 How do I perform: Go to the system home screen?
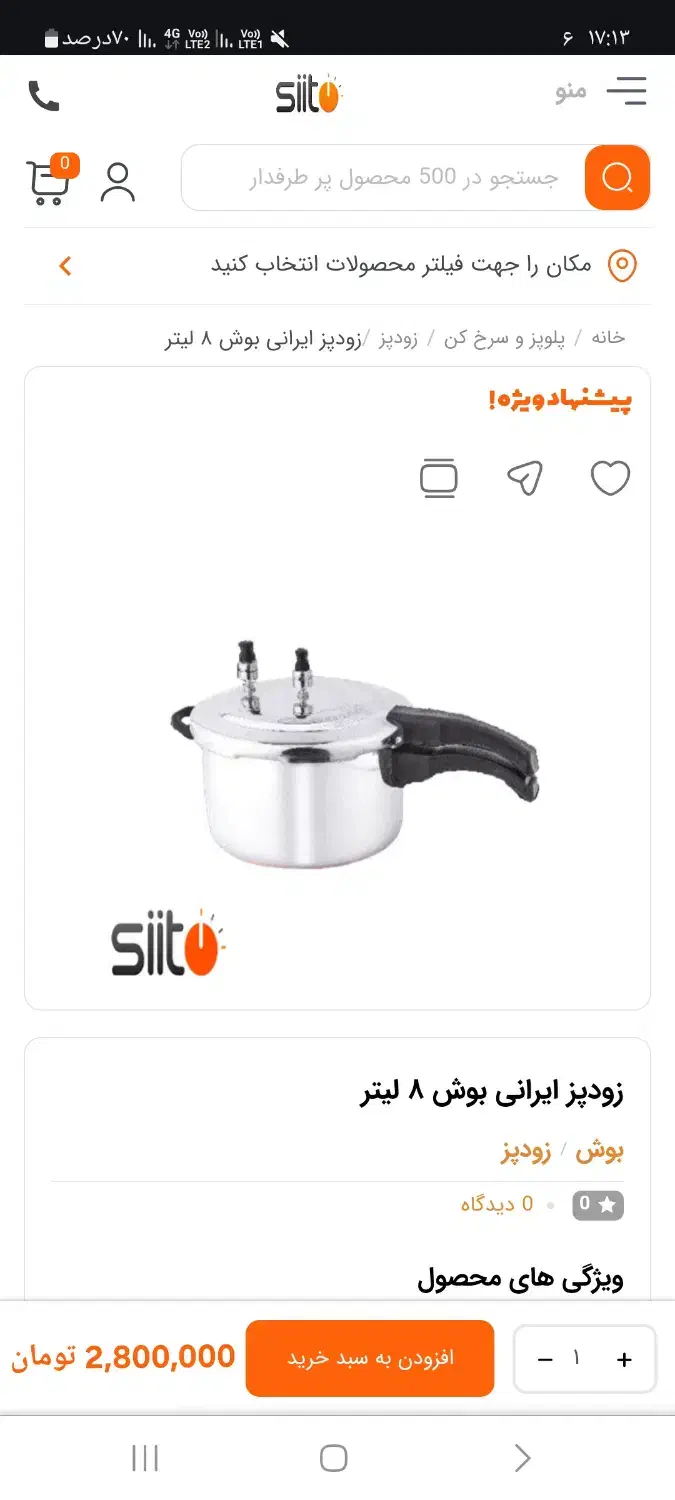334,1458
